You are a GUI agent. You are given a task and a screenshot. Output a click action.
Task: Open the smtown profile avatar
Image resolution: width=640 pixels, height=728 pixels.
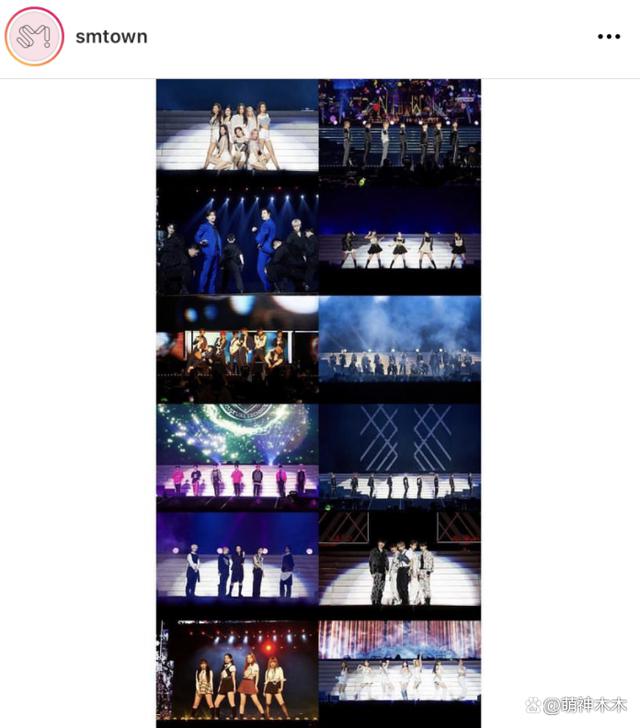(34, 36)
